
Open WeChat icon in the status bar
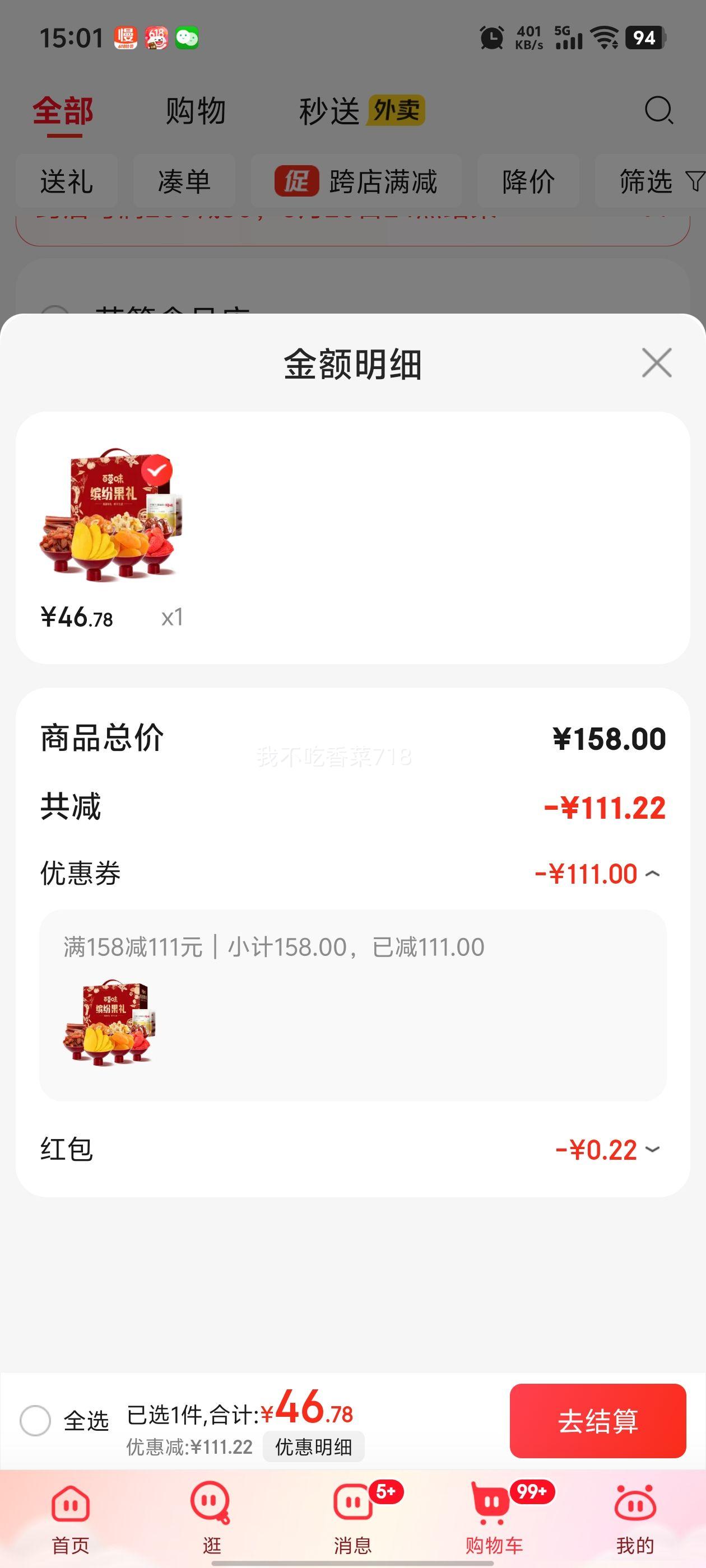pyautogui.click(x=188, y=38)
